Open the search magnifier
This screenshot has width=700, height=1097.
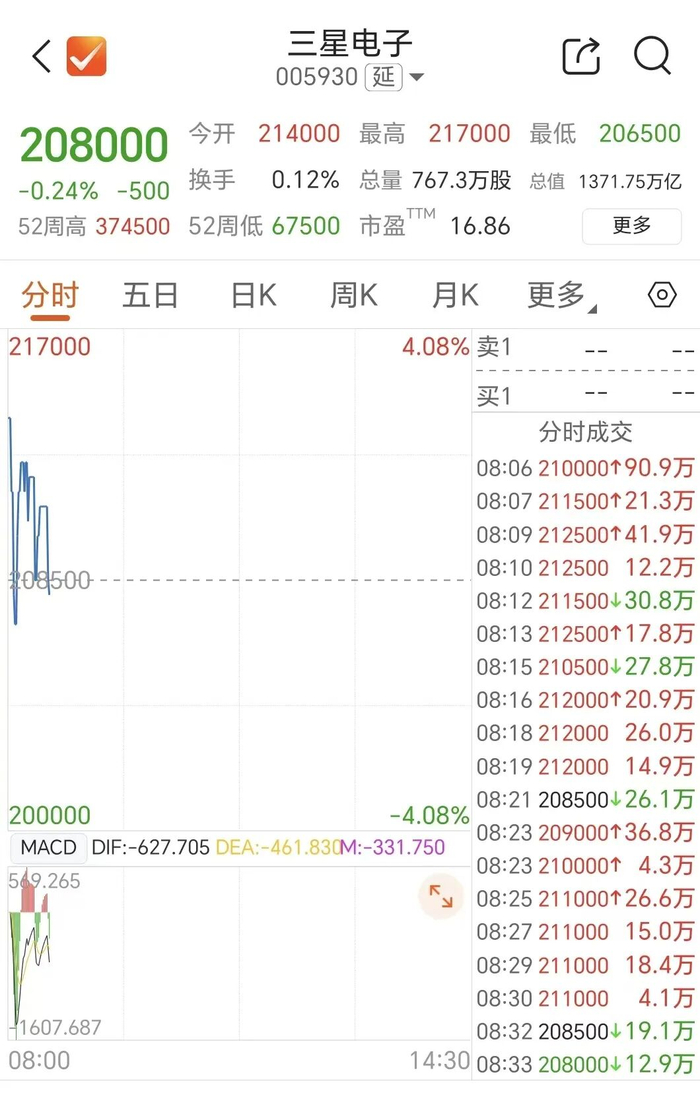tap(652, 56)
